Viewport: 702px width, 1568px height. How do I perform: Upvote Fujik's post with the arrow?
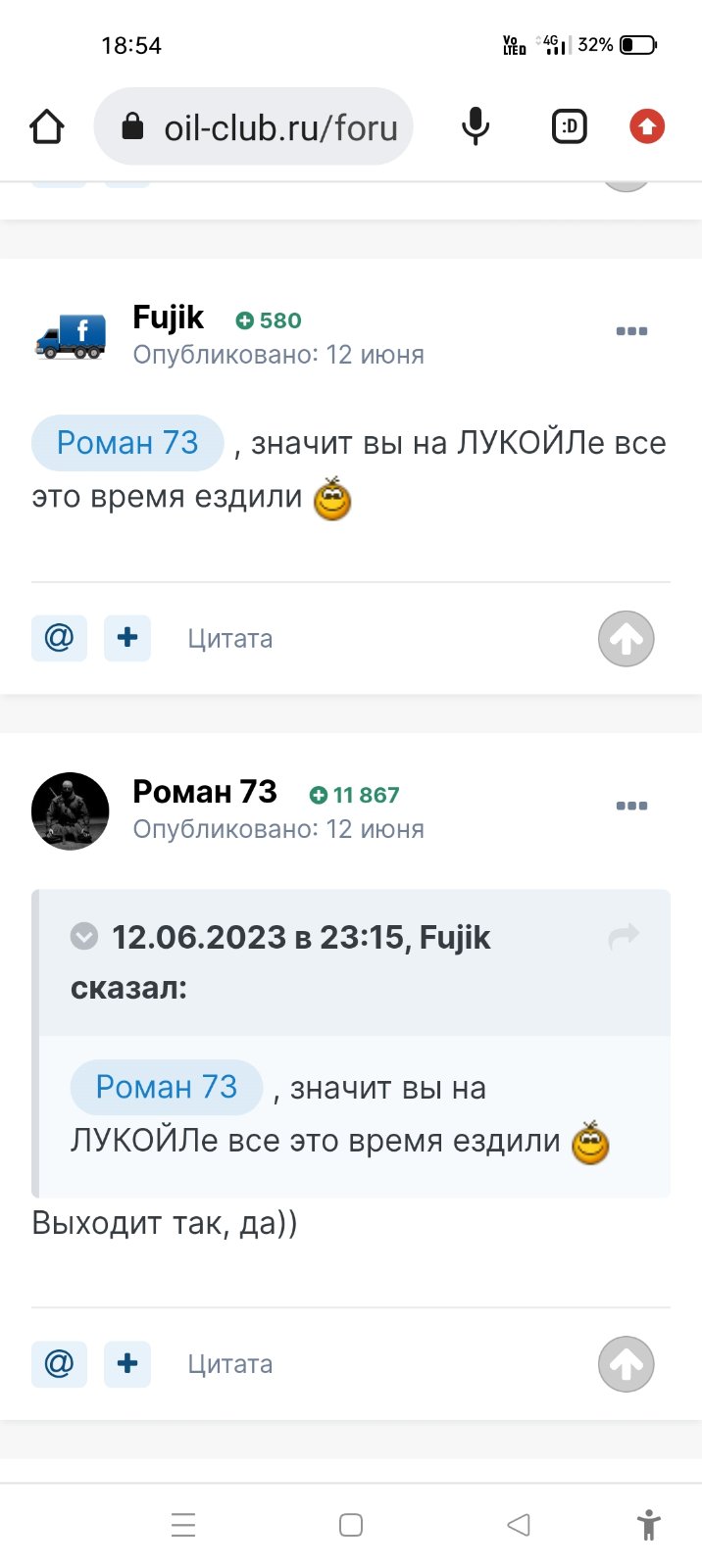627,639
